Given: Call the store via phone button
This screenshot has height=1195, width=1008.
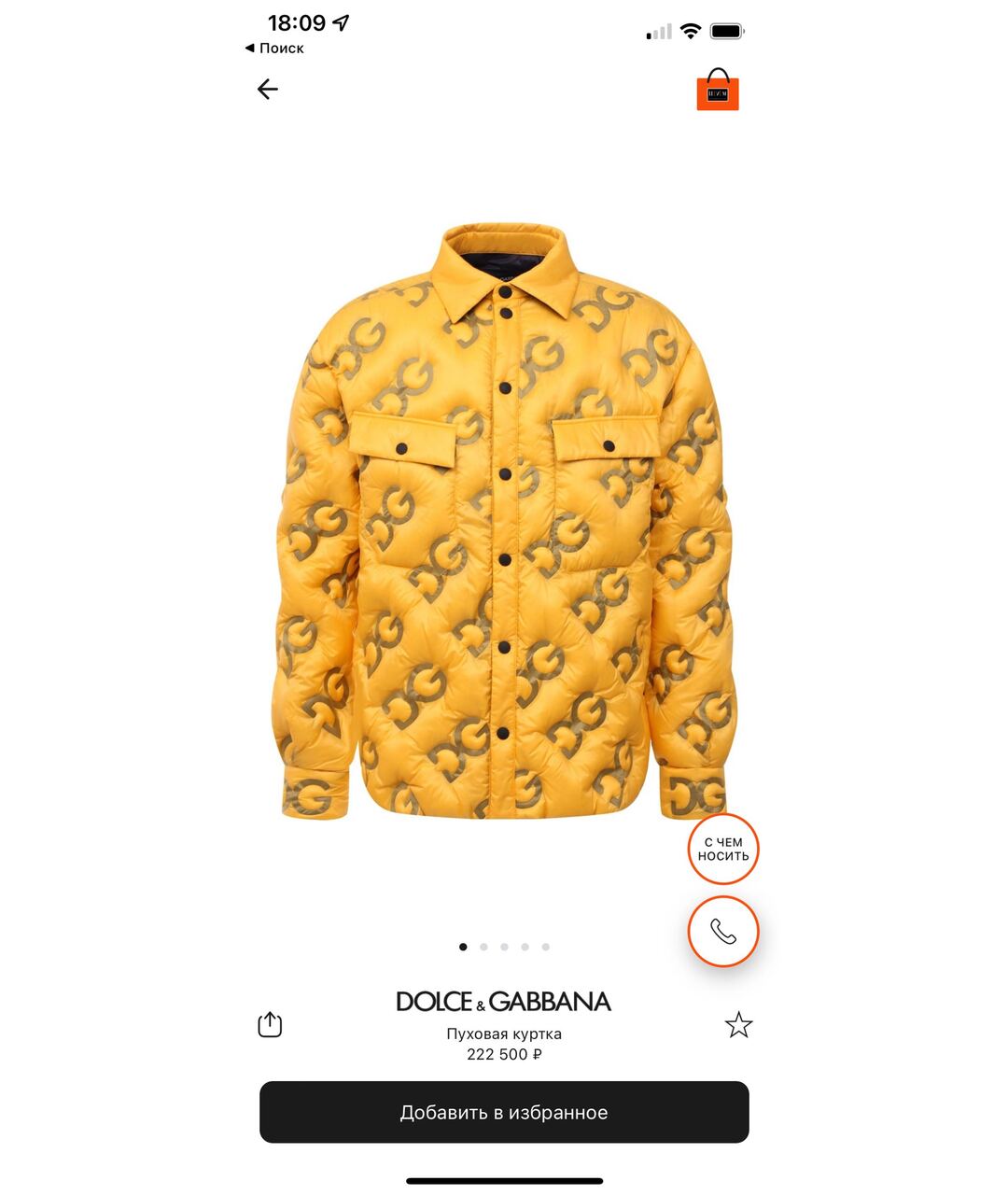Looking at the screenshot, I should [723, 931].
